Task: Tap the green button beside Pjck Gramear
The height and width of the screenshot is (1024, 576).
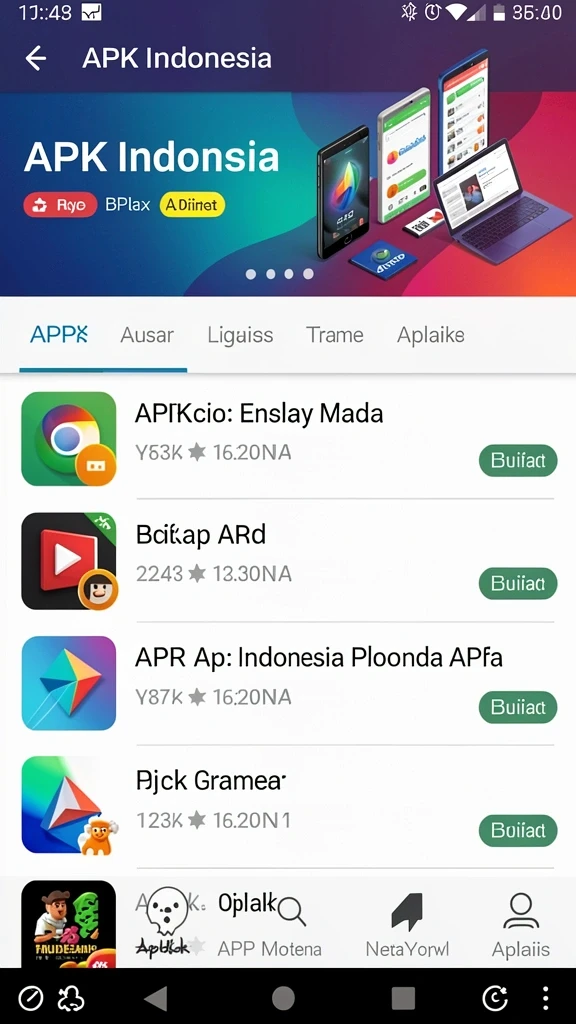Action: [518, 830]
